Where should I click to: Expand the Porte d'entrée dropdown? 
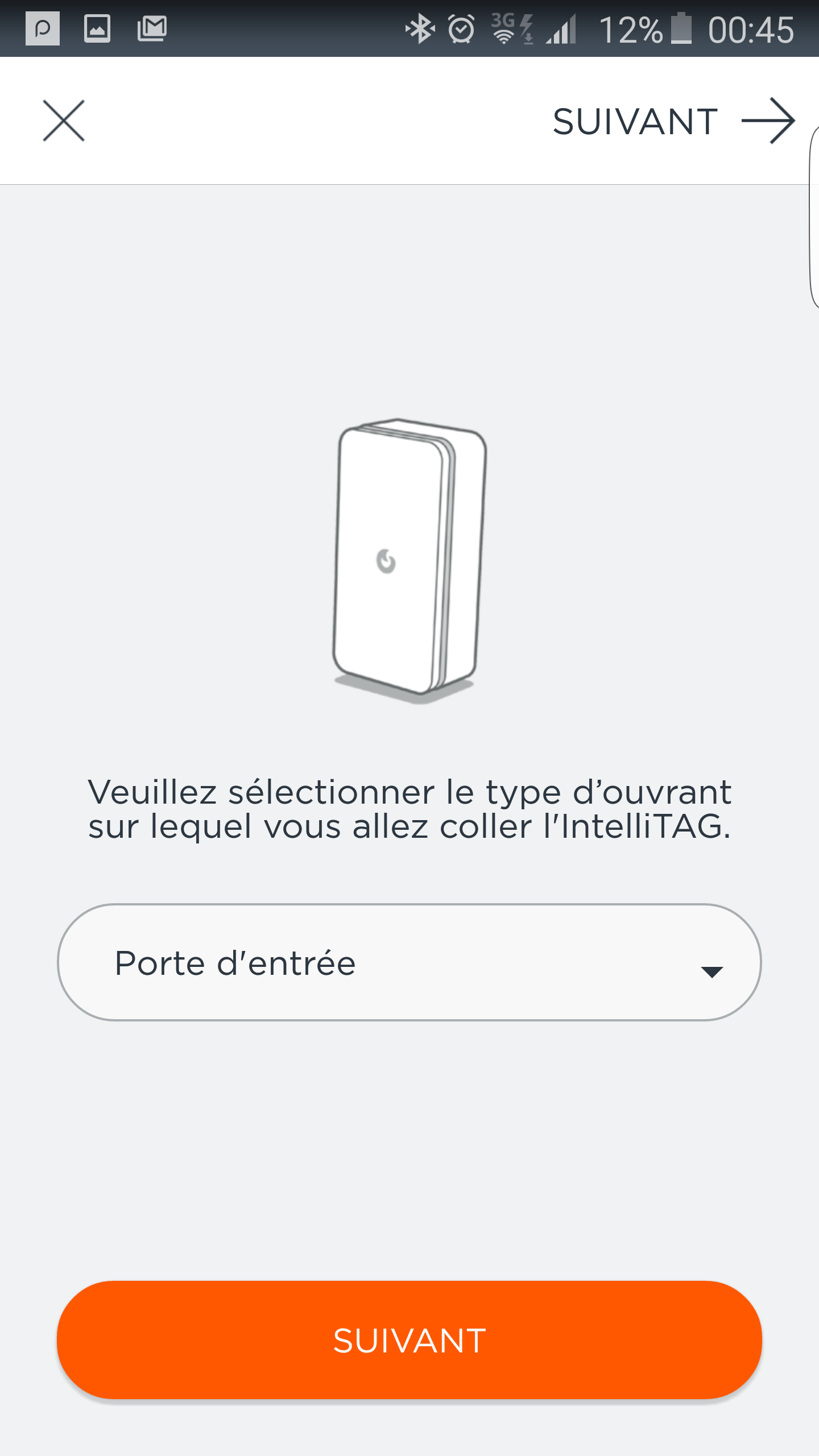point(409,962)
